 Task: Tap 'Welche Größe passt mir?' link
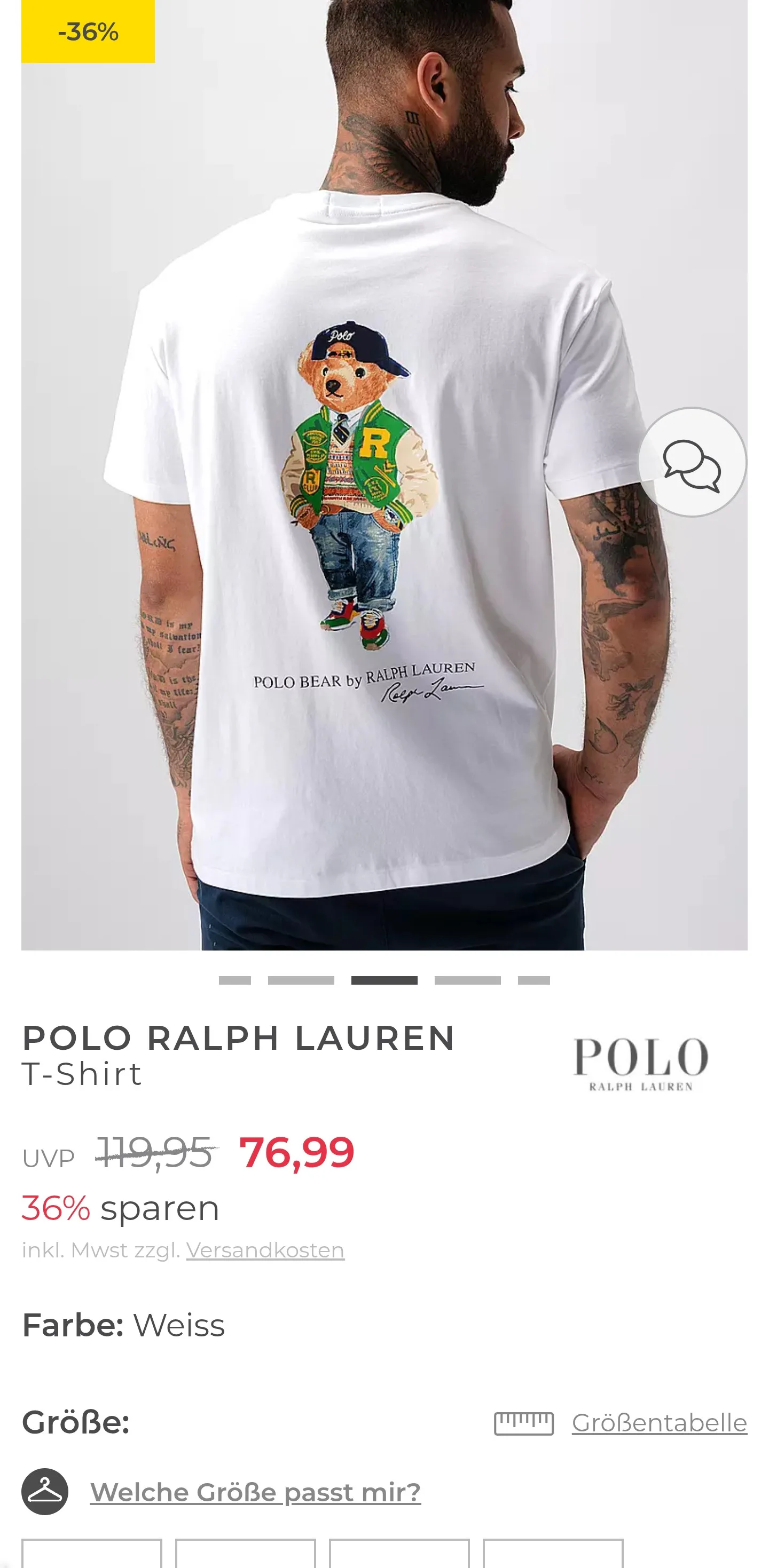click(255, 1492)
